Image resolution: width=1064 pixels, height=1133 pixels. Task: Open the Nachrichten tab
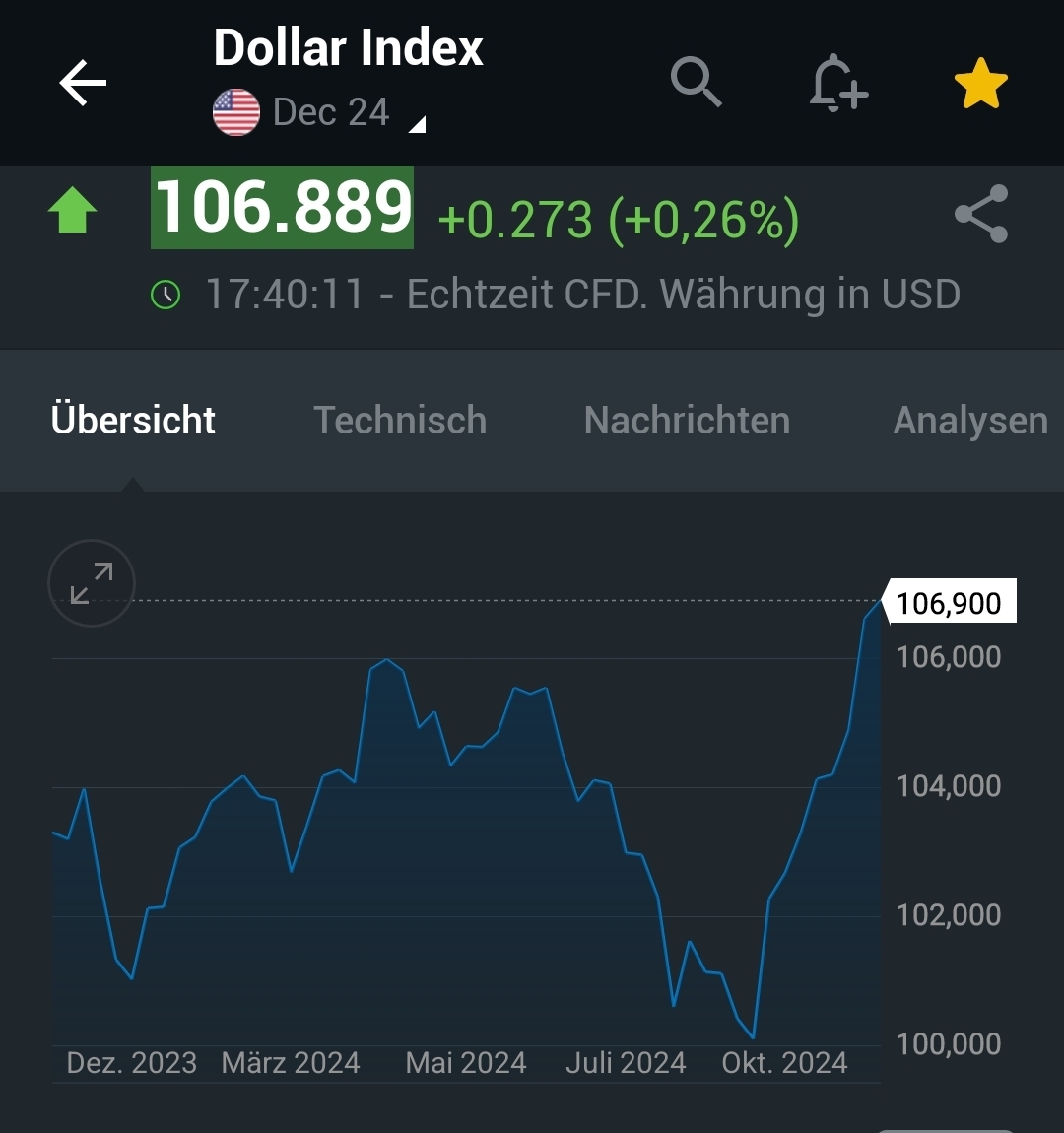point(687,421)
